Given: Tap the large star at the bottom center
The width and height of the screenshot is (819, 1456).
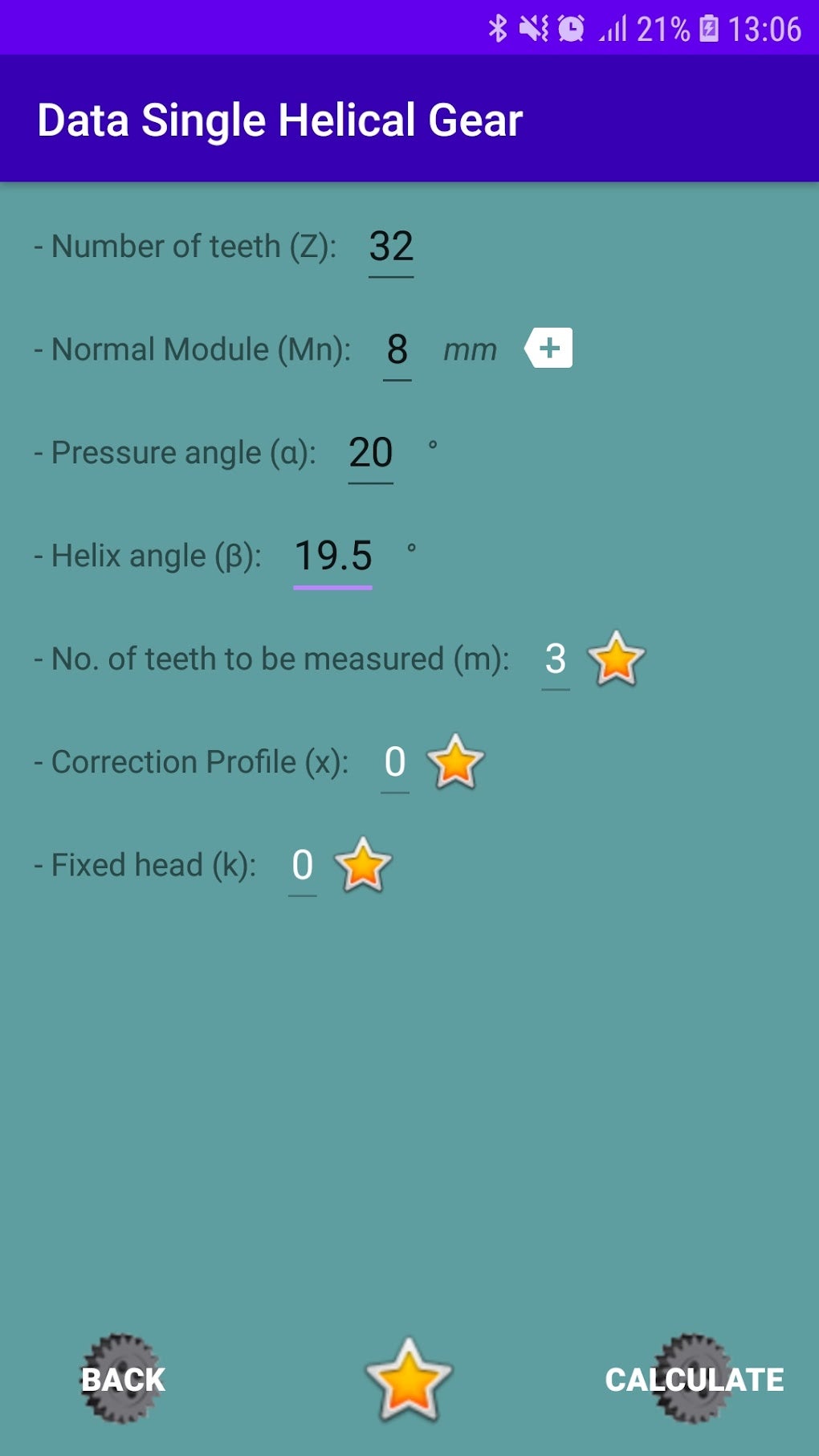Looking at the screenshot, I should coord(409,1379).
